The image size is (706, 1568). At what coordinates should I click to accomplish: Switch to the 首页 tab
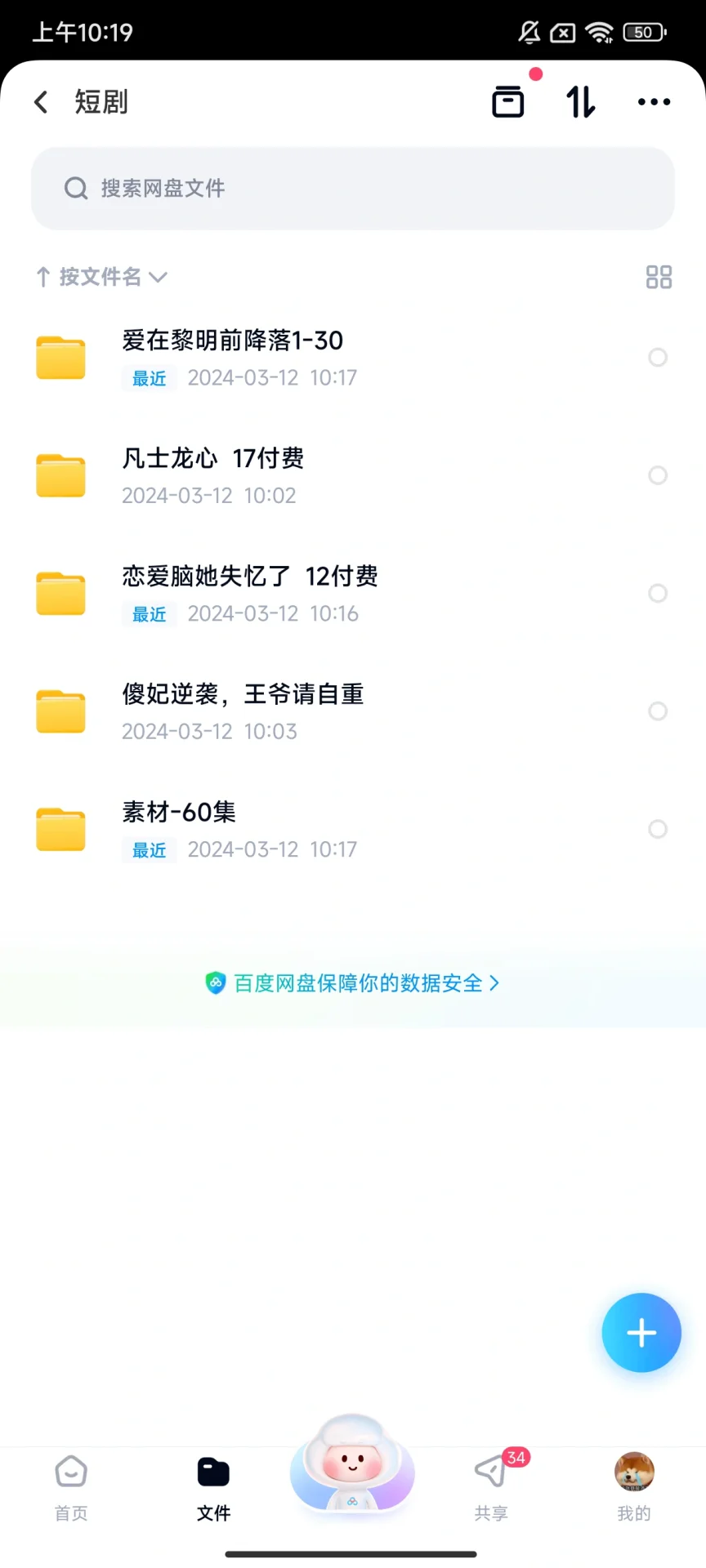(x=71, y=1488)
